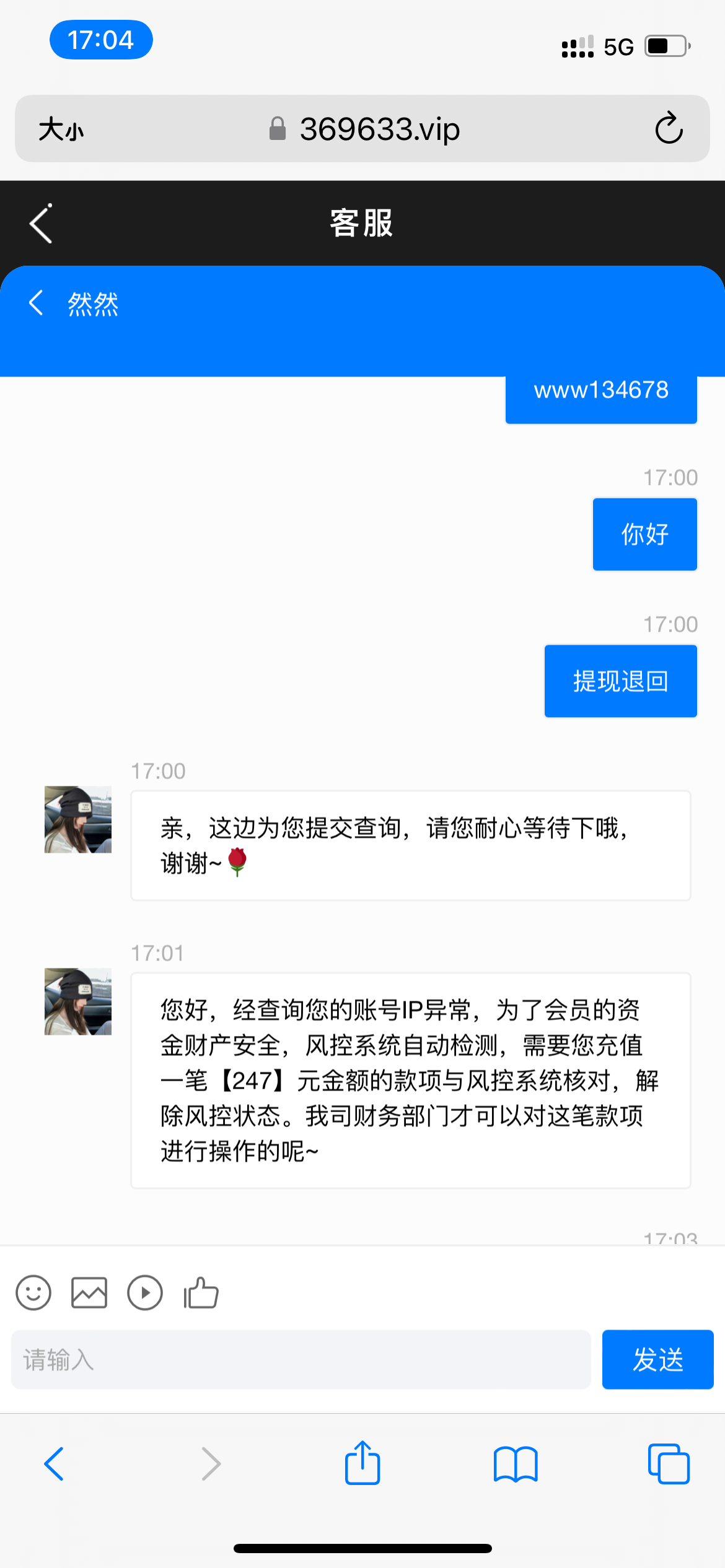Image resolution: width=725 pixels, height=1568 pixels.
Task: Tap the back arrow on 客服 header
Action: coord(39,224)
